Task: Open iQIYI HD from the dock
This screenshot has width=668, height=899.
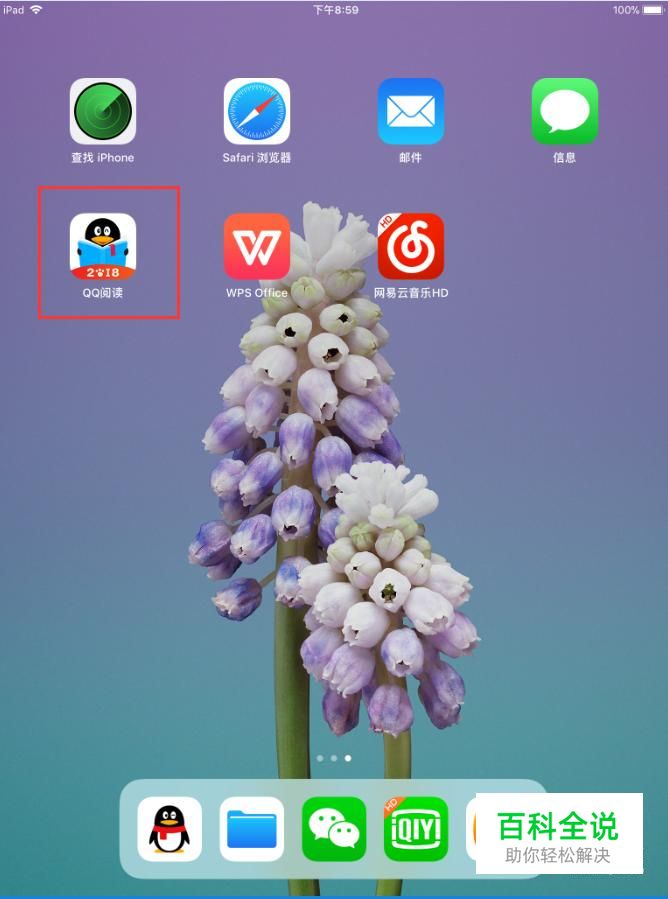Action: [x=416, y=829]
